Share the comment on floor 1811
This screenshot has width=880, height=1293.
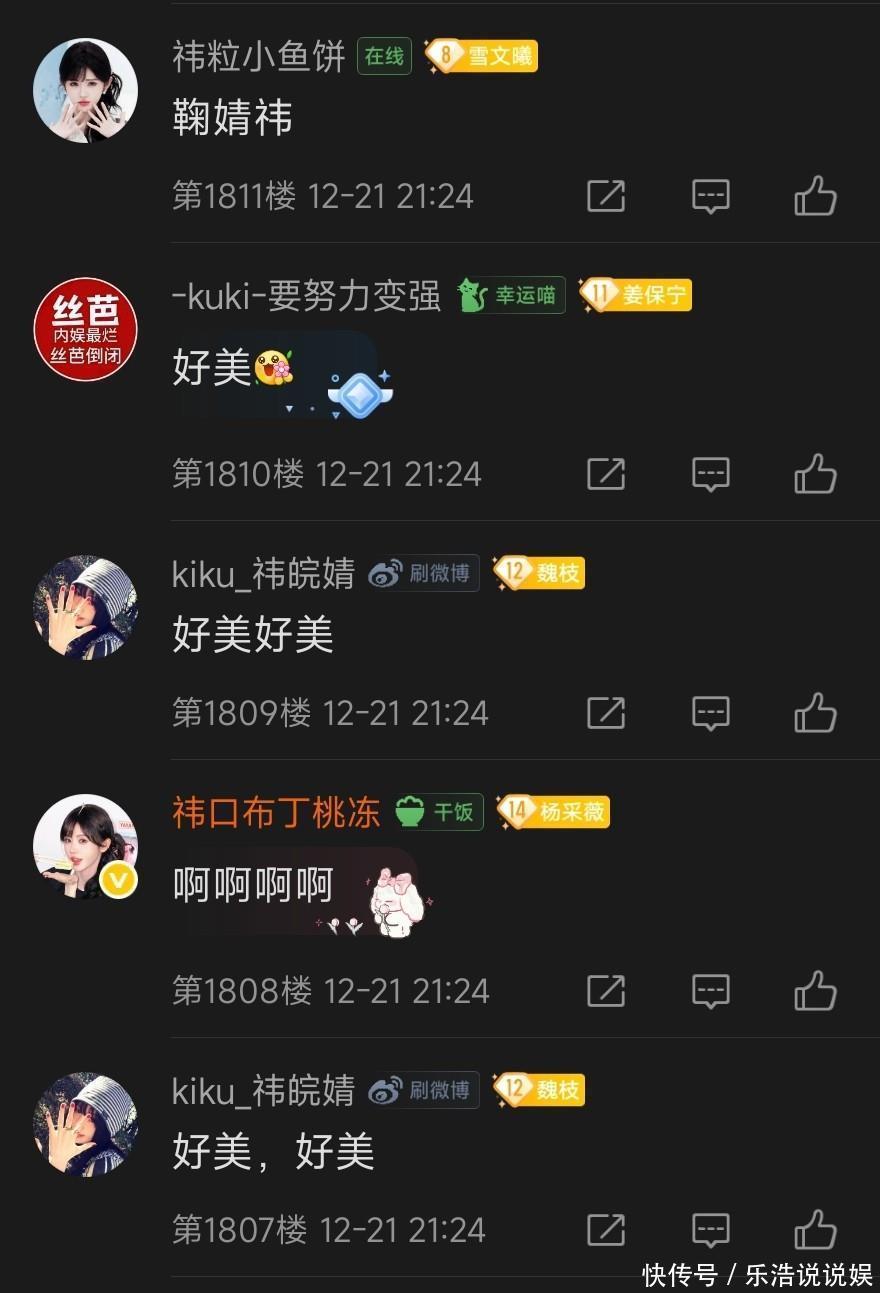point(606,196)
